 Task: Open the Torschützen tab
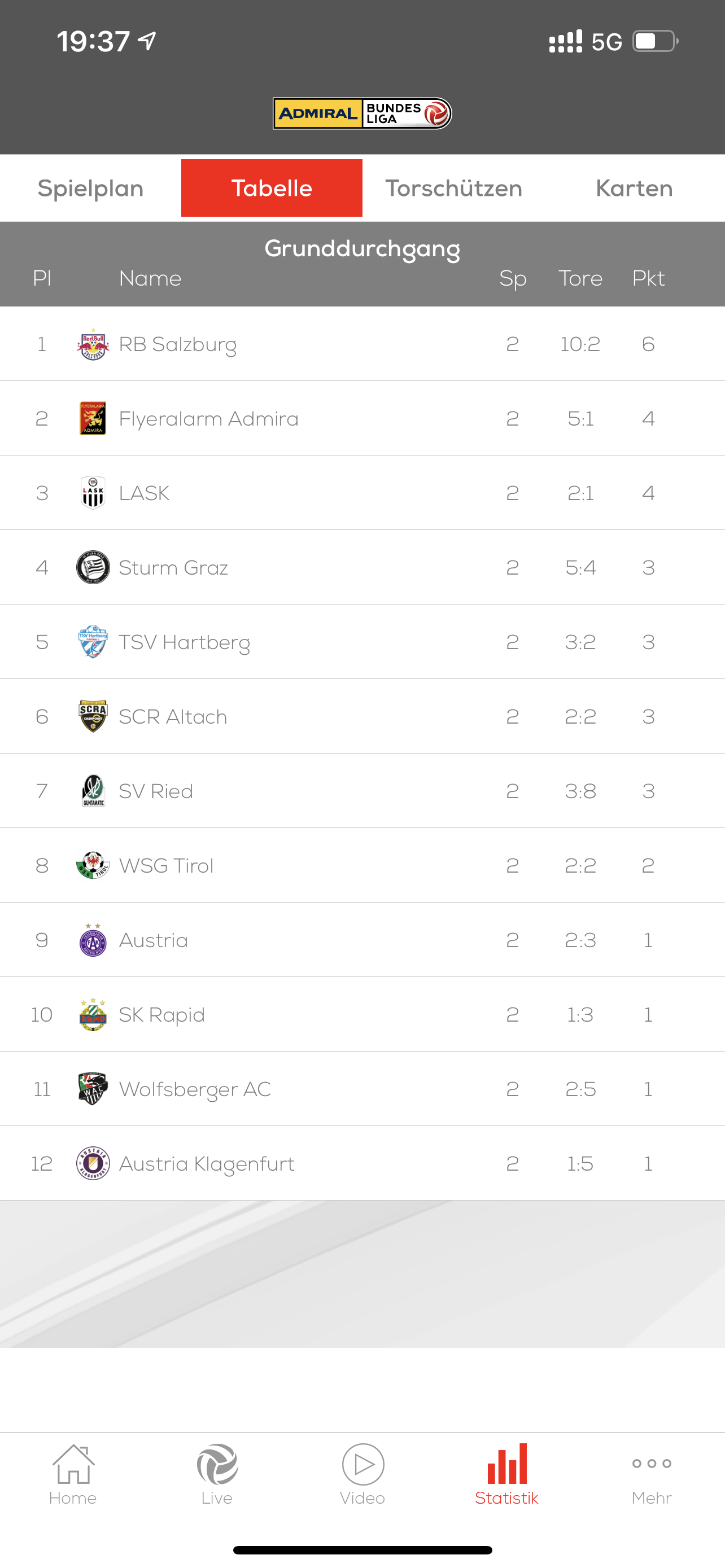(x=453, y=188)
